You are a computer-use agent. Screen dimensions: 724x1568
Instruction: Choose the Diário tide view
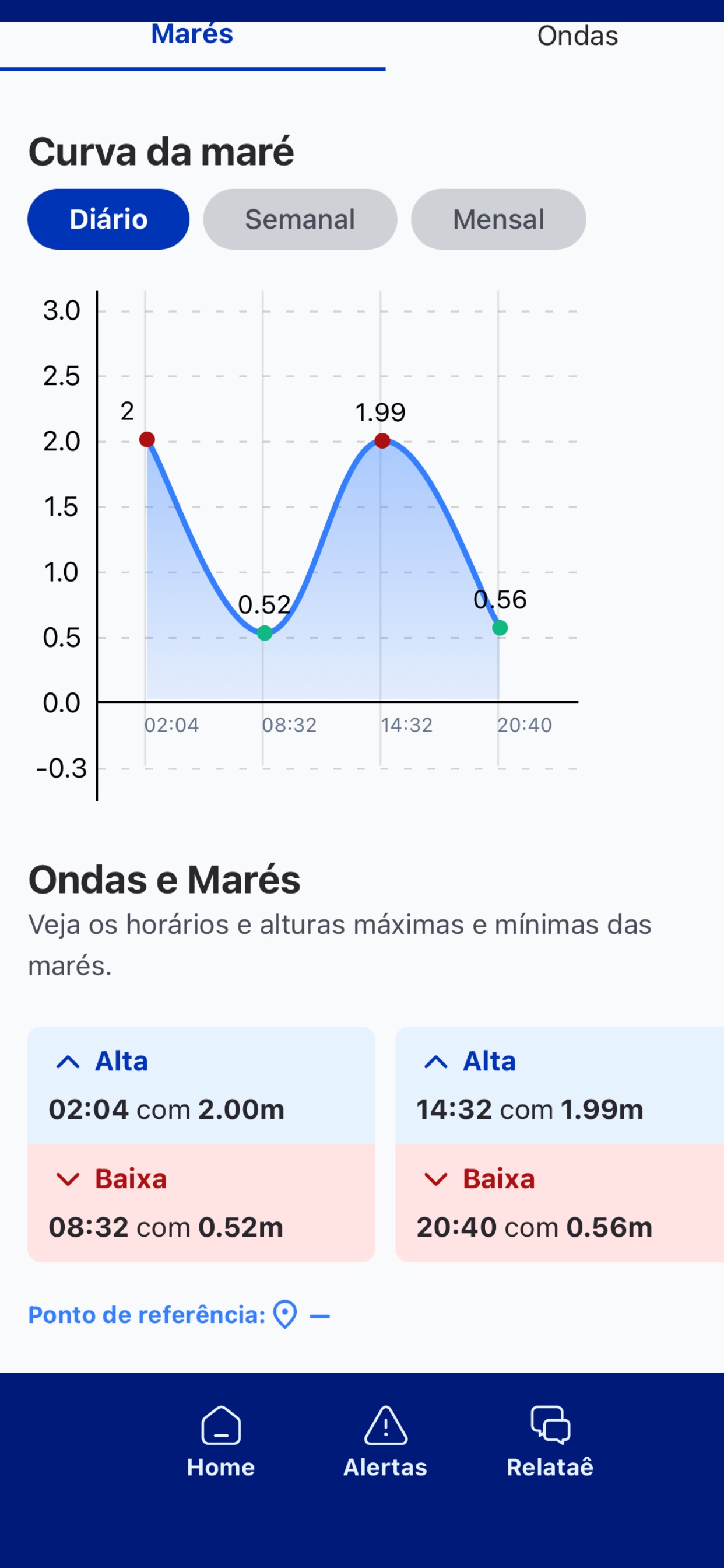click(x=108, y=219)
